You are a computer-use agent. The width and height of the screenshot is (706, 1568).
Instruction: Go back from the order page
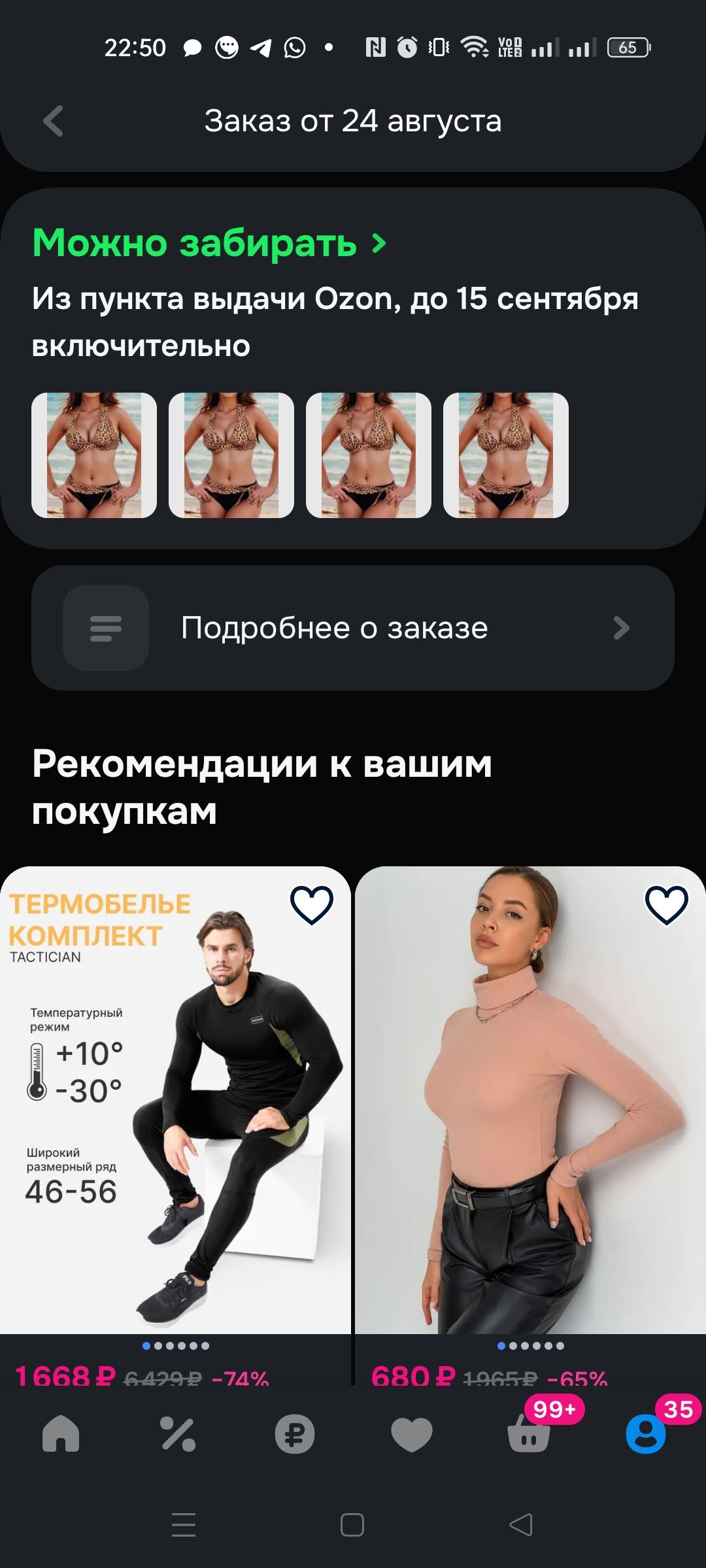point(53,121)
